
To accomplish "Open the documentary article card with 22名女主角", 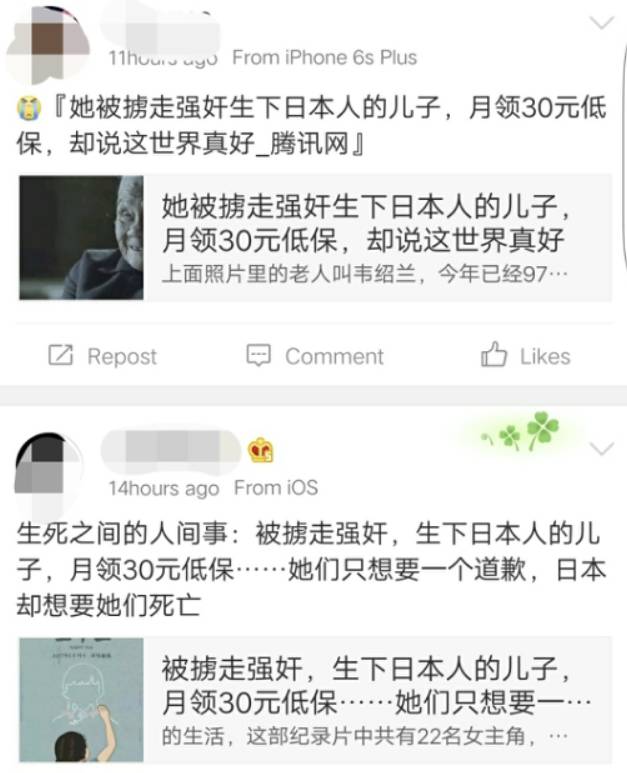I will click(315, 702).
